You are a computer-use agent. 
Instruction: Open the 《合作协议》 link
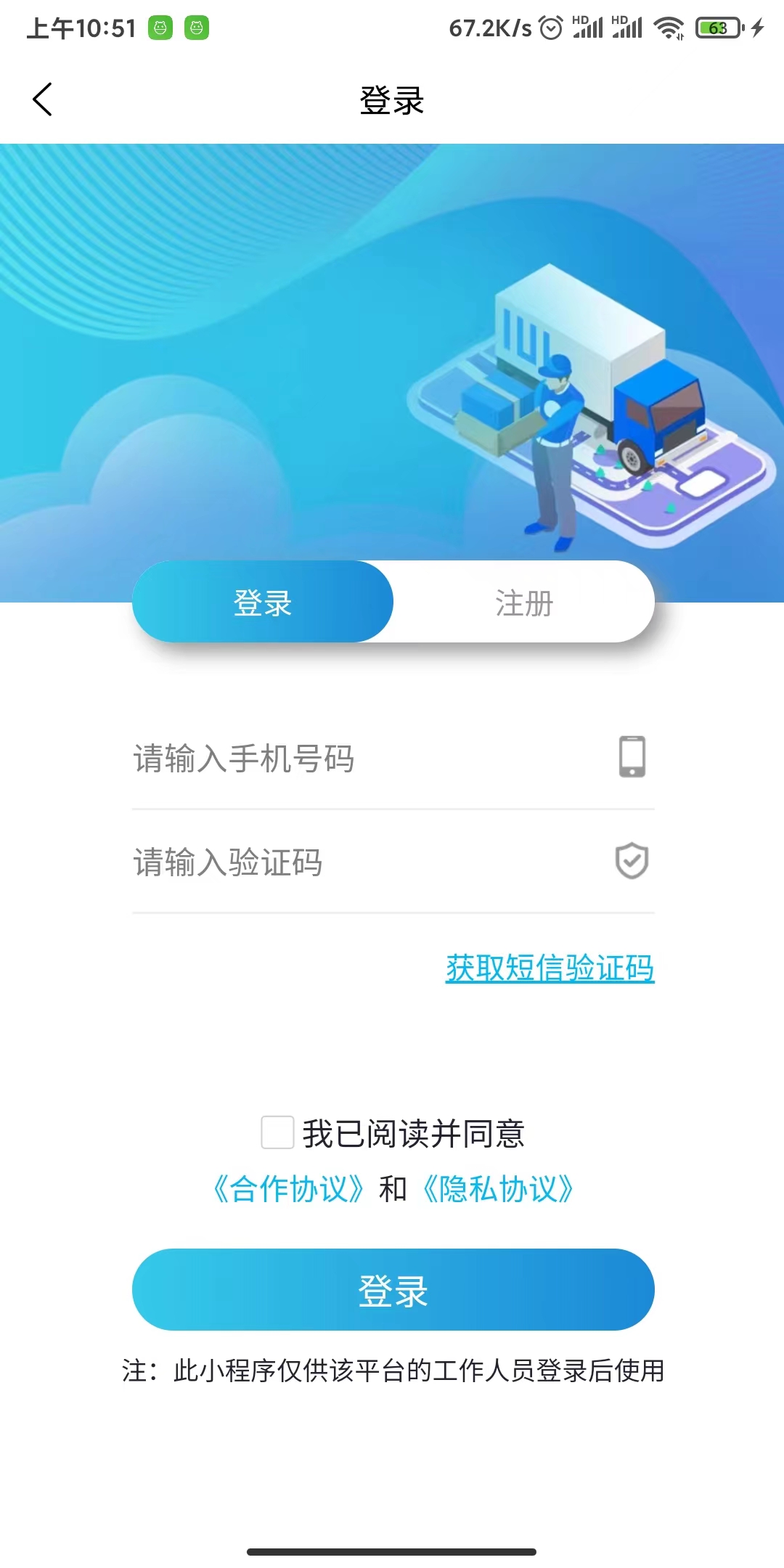click(x=288, y=1189)
